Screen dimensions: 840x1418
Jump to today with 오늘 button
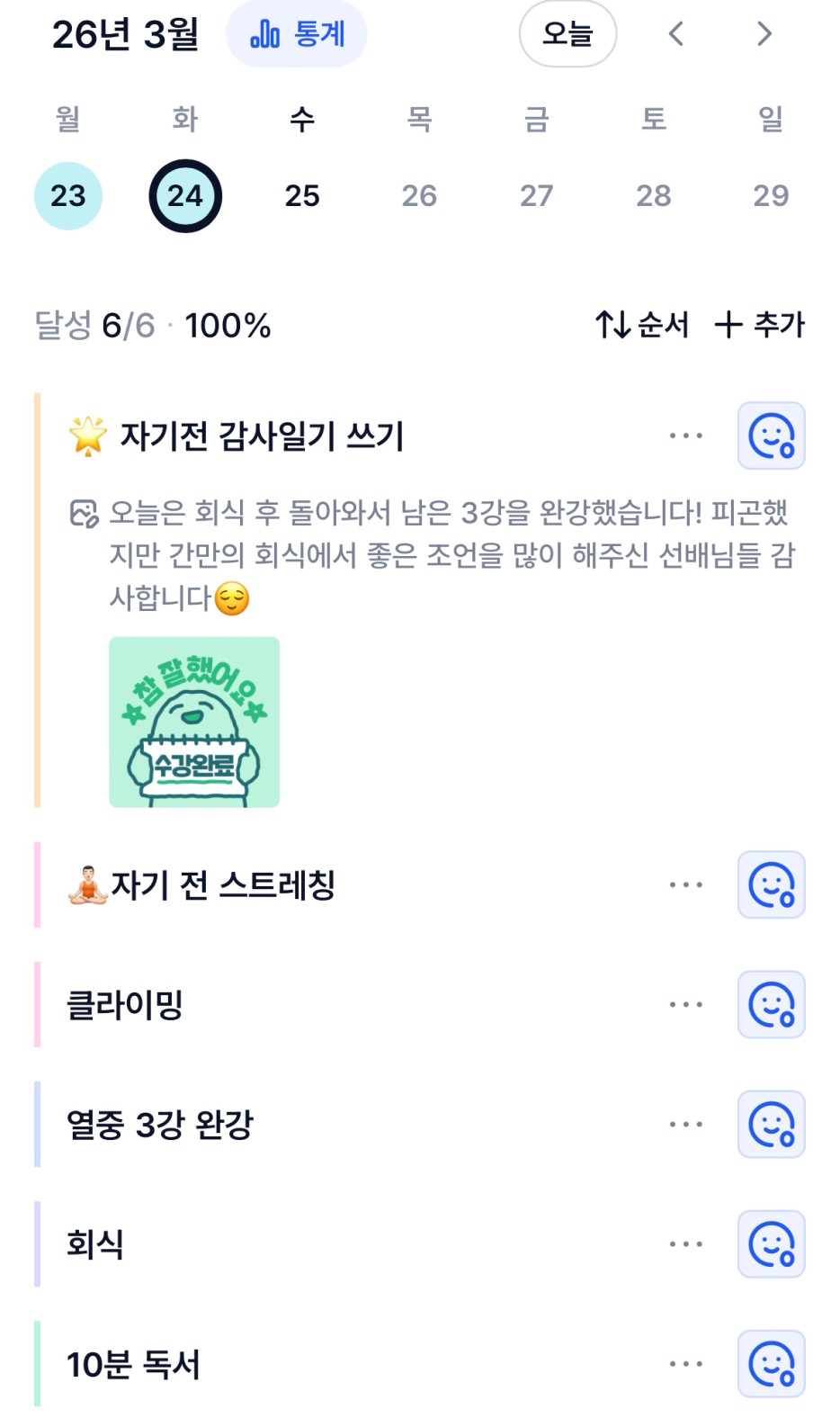click(x=567, y=34)
